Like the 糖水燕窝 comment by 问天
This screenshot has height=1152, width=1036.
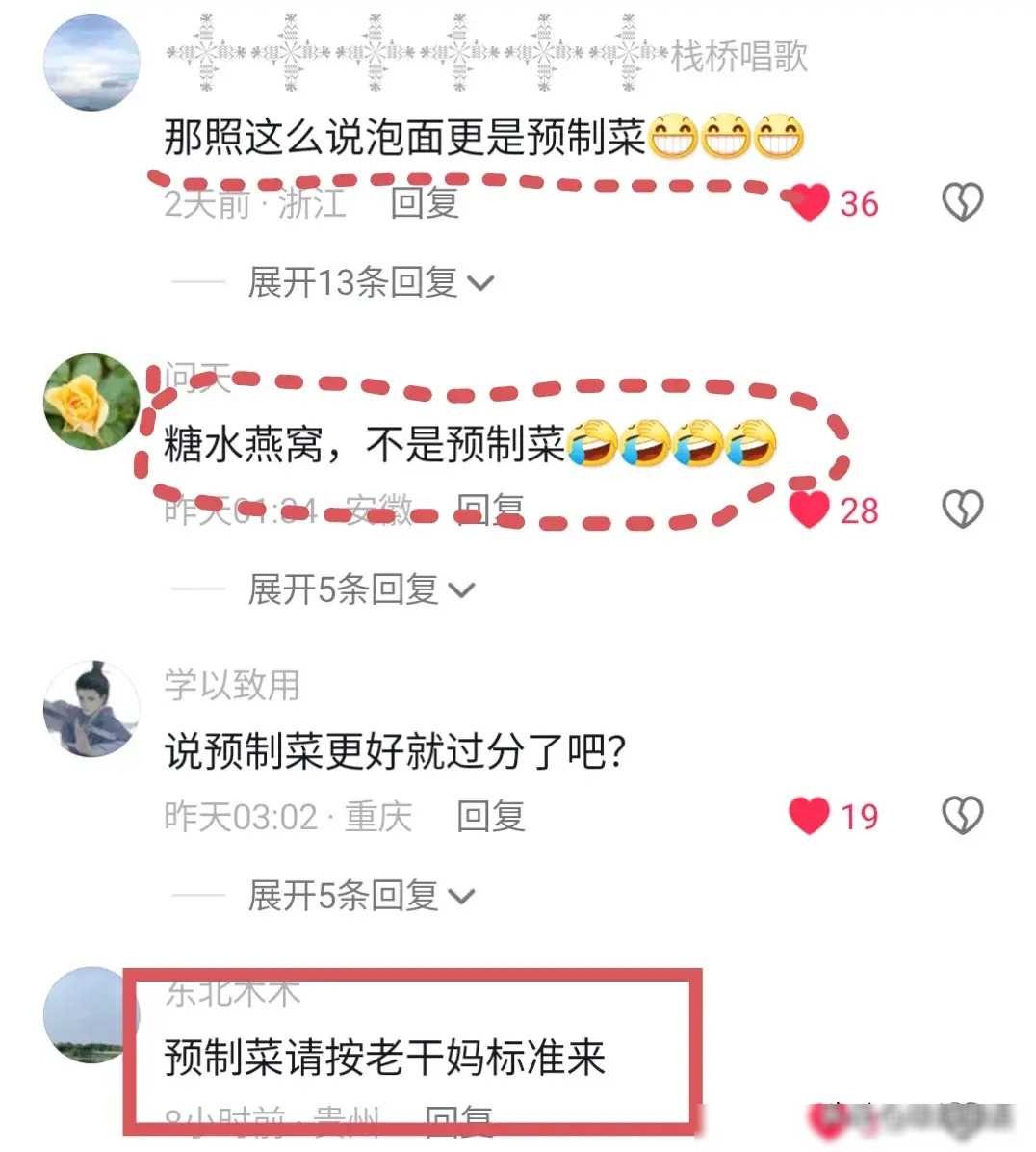coord(810,510)
